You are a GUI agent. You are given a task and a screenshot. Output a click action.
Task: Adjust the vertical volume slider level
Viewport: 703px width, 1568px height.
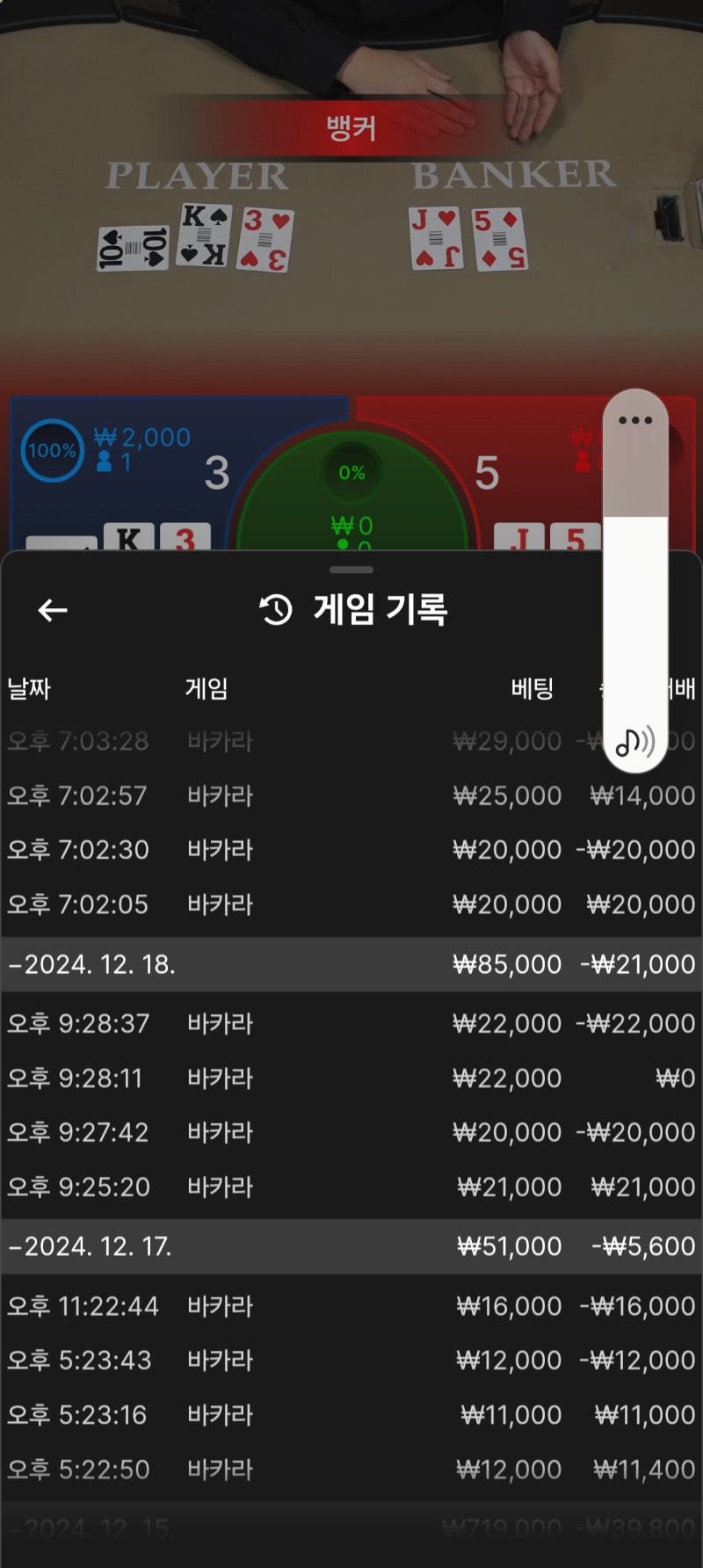click(x=635, y=580)
